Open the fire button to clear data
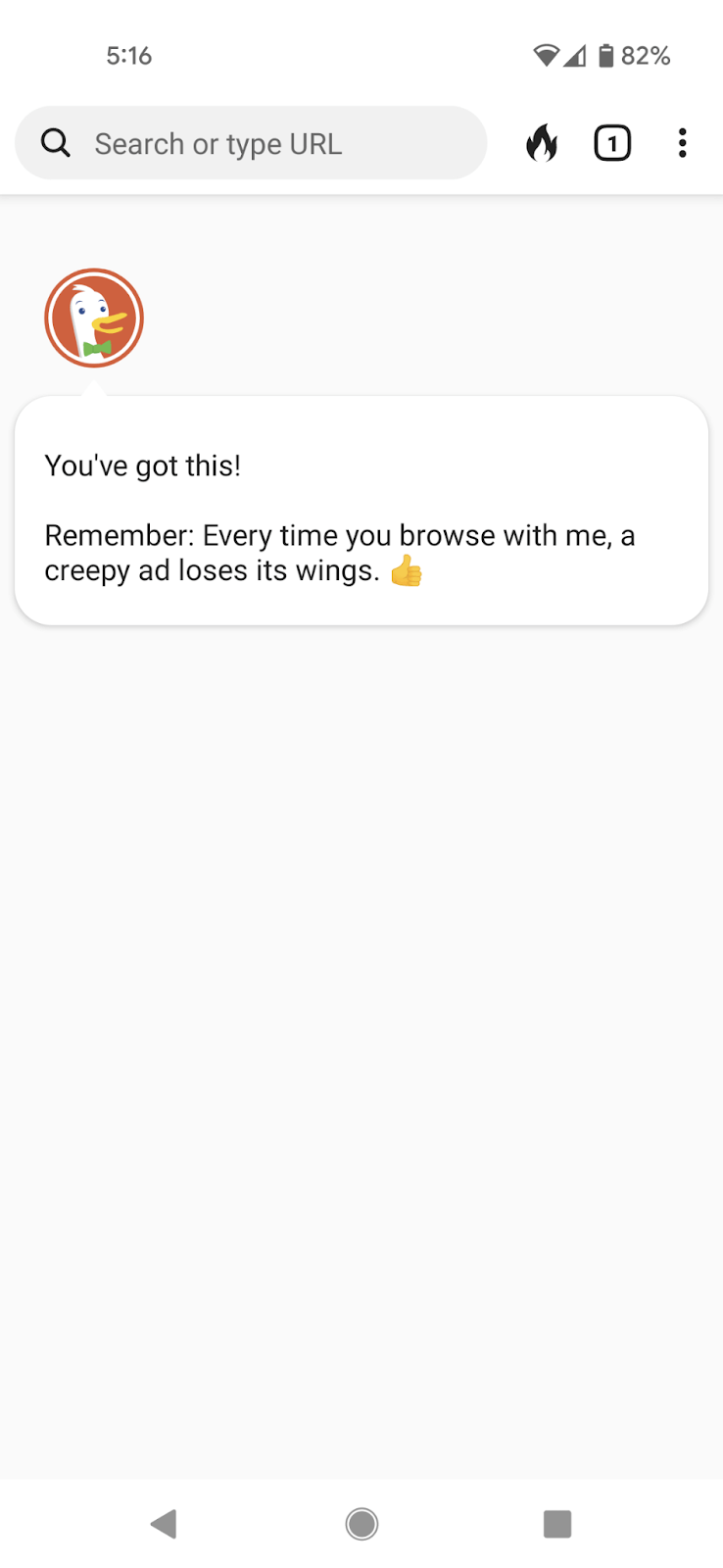Viewport: 723px width, 1568px height. (542, 143)
